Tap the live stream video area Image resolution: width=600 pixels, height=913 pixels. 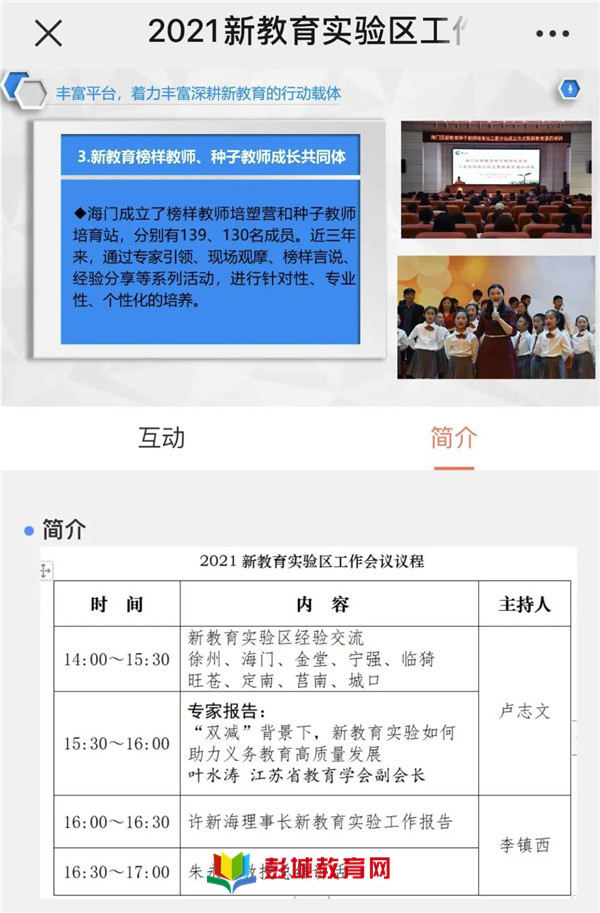(x=300, y=235)
